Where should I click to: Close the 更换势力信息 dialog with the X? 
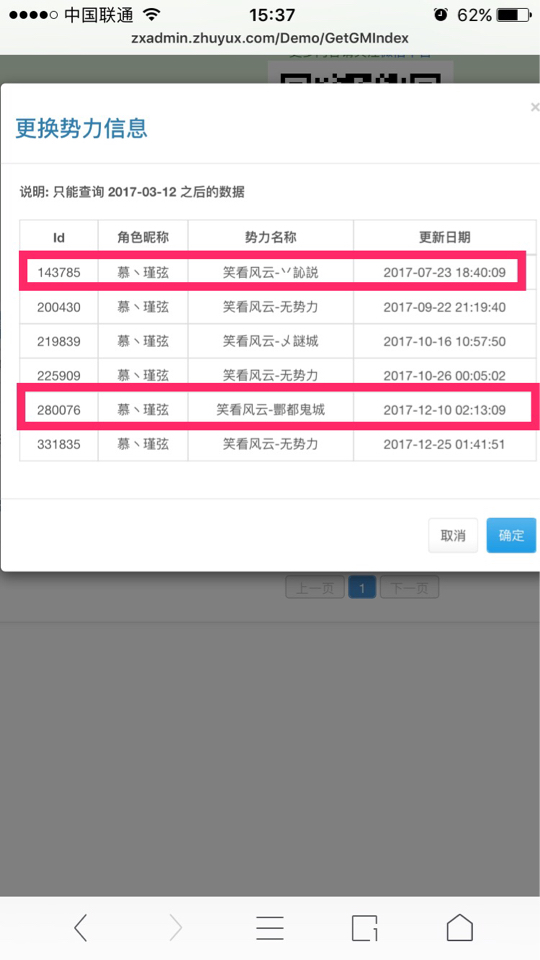[534, 108]
